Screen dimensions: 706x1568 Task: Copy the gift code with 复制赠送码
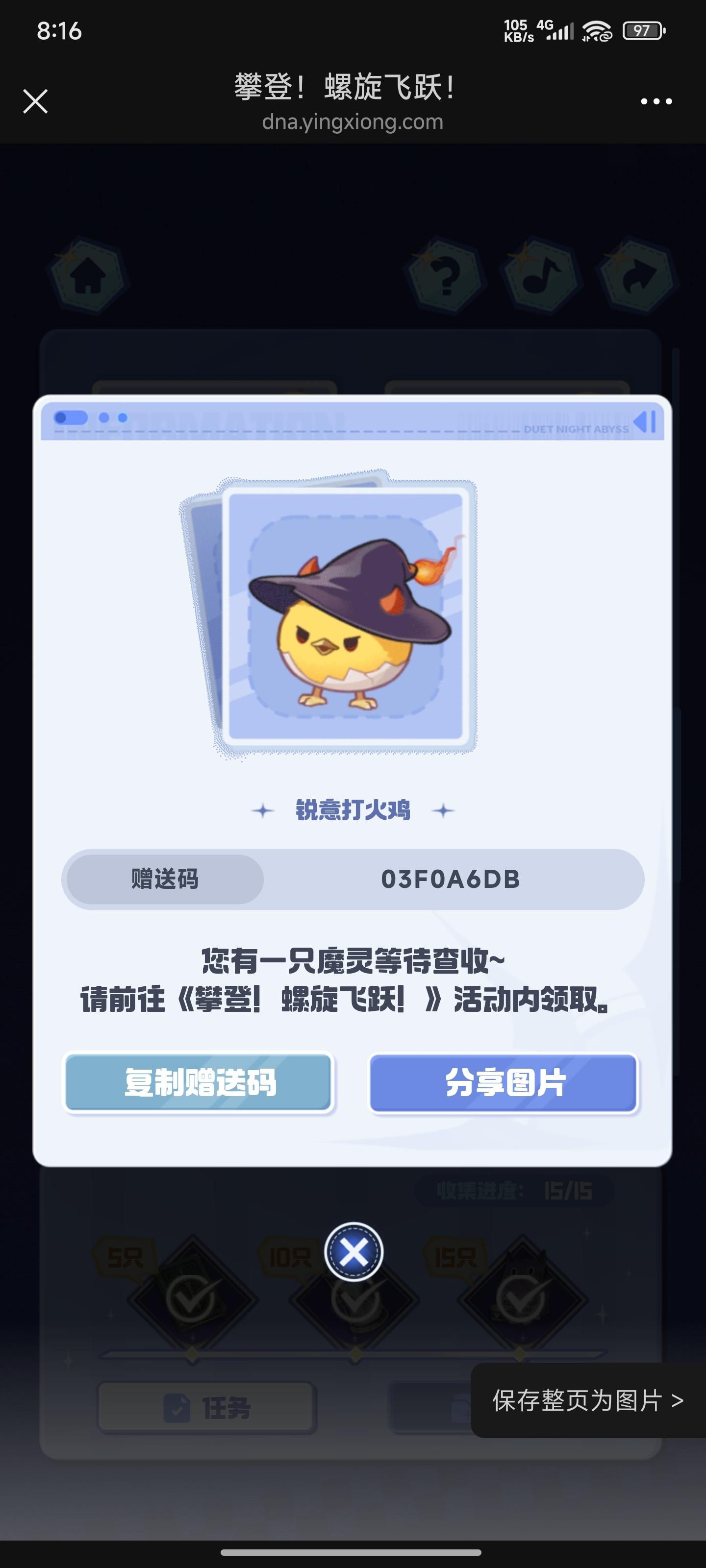pos(199,1083)
